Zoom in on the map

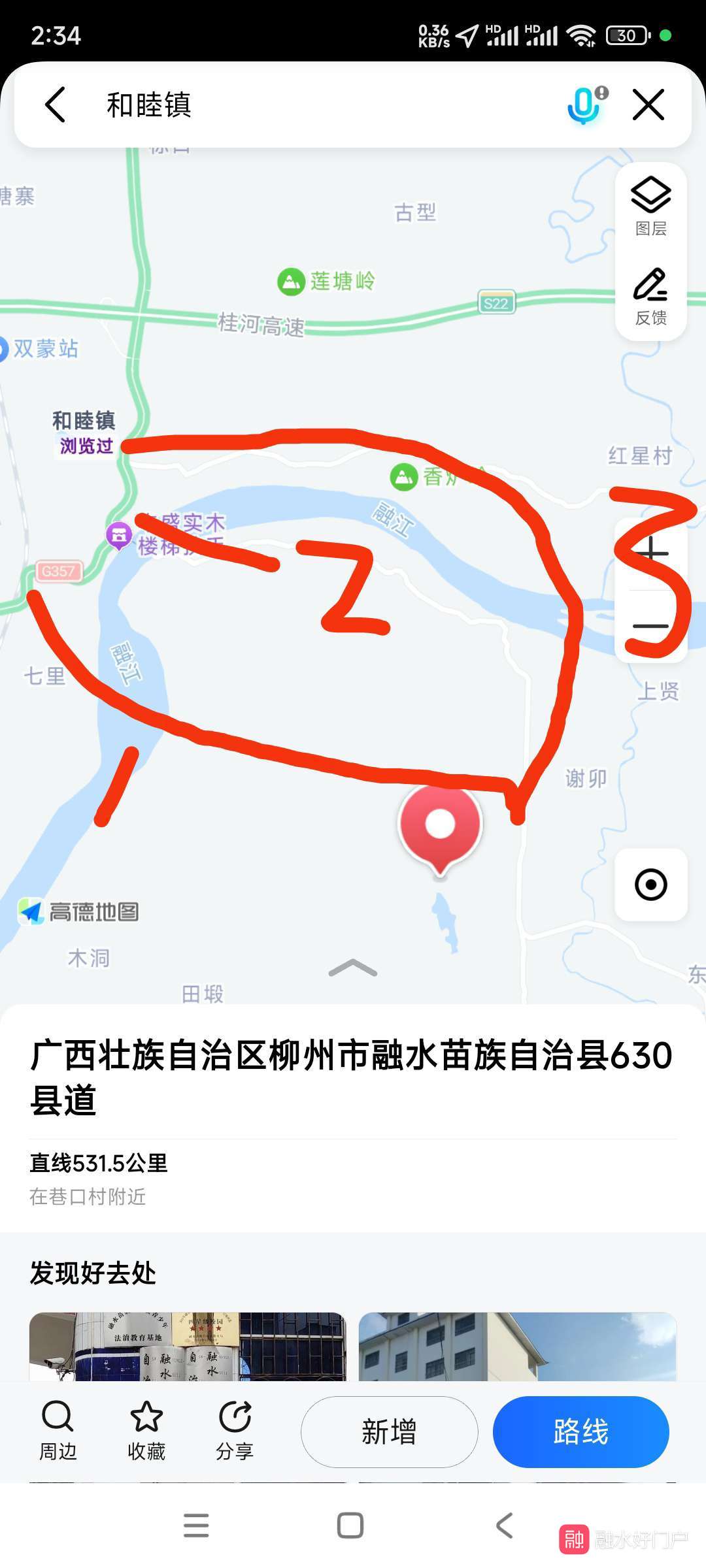coord(651,553)
